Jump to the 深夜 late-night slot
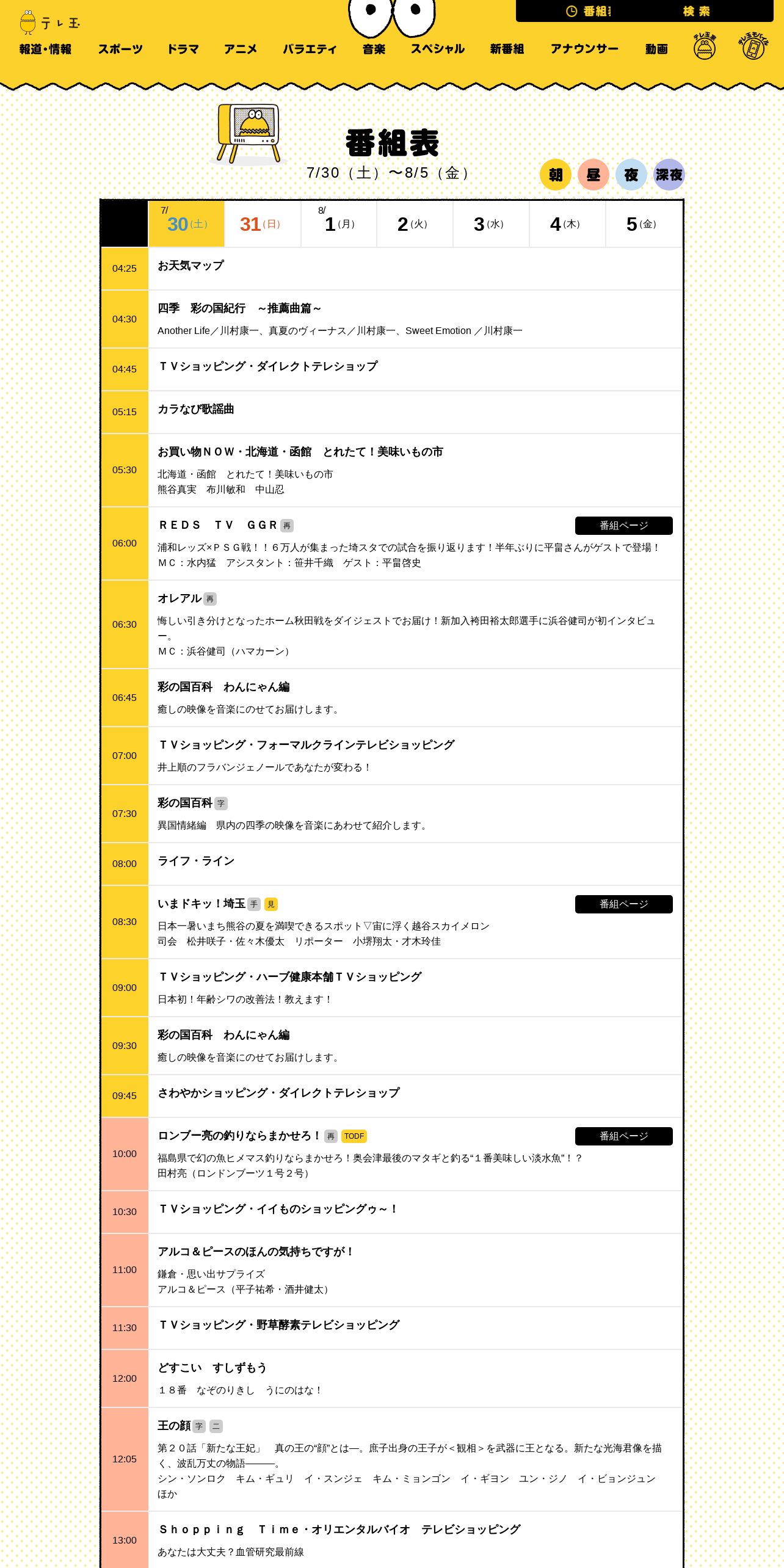This screenshot has width=784, height=1568. pyautogui.click(x=669, y=175)
